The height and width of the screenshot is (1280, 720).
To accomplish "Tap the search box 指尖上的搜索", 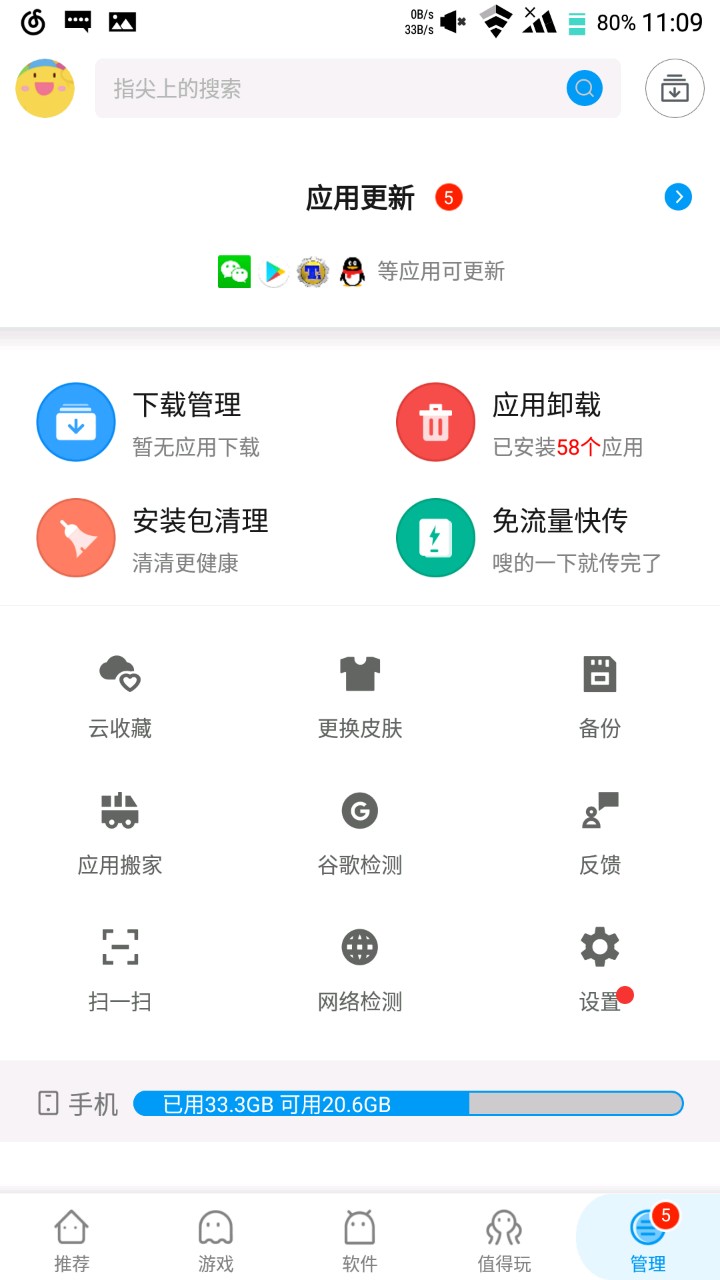I will point(358,88).
